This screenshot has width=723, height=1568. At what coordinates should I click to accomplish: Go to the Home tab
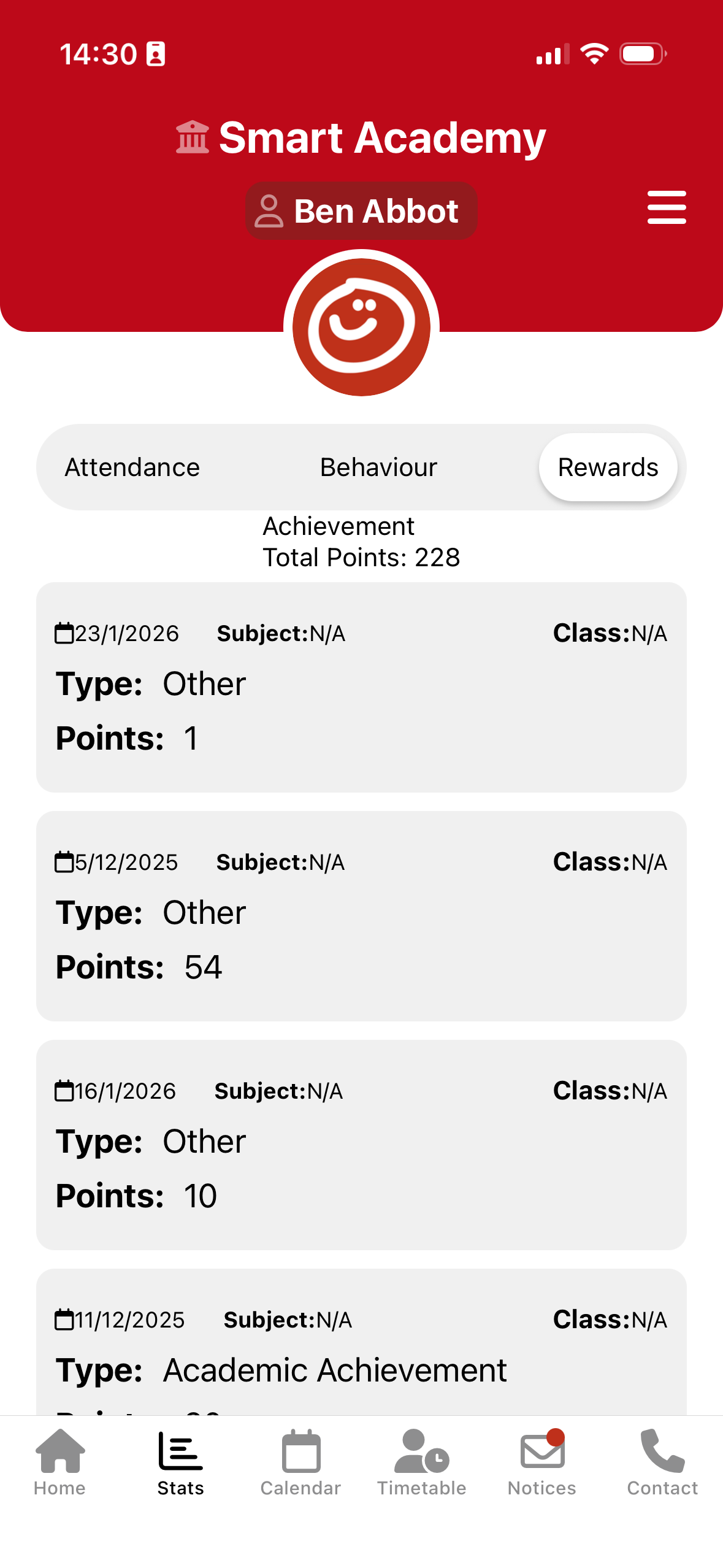click(59, 1462)
